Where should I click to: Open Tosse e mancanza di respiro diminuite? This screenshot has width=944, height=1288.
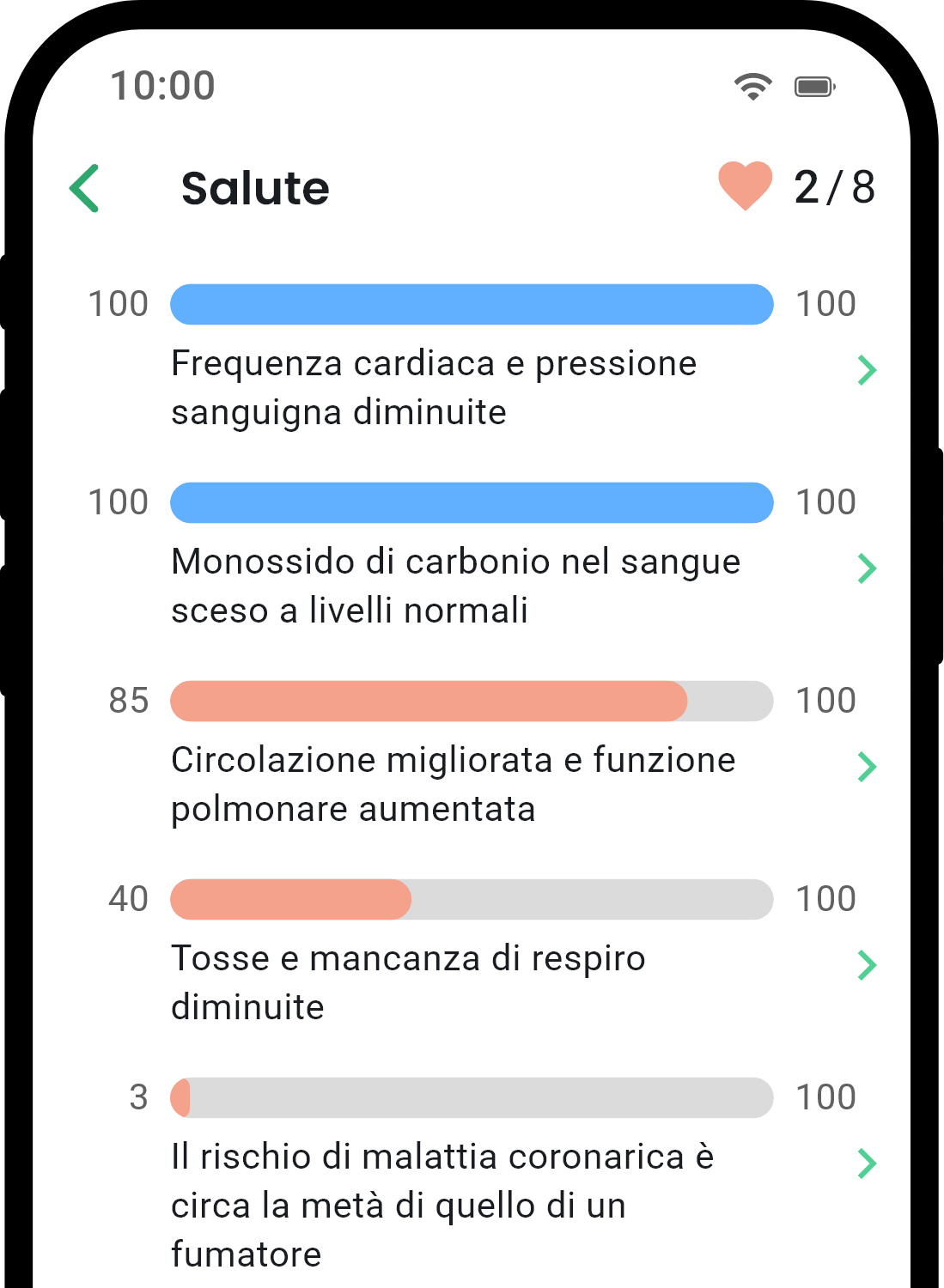867,965
